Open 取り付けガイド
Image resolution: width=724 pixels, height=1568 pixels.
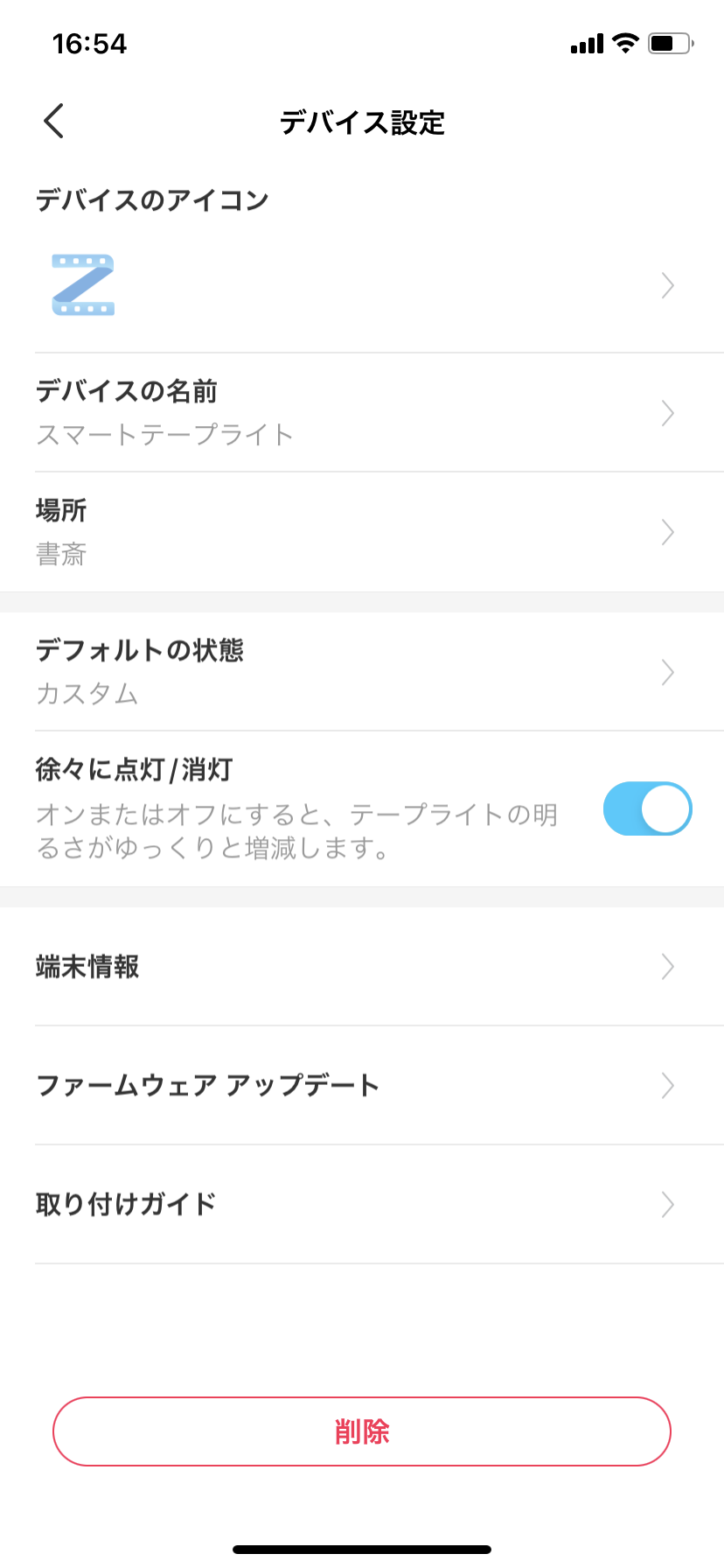(x=362, y=1204)
